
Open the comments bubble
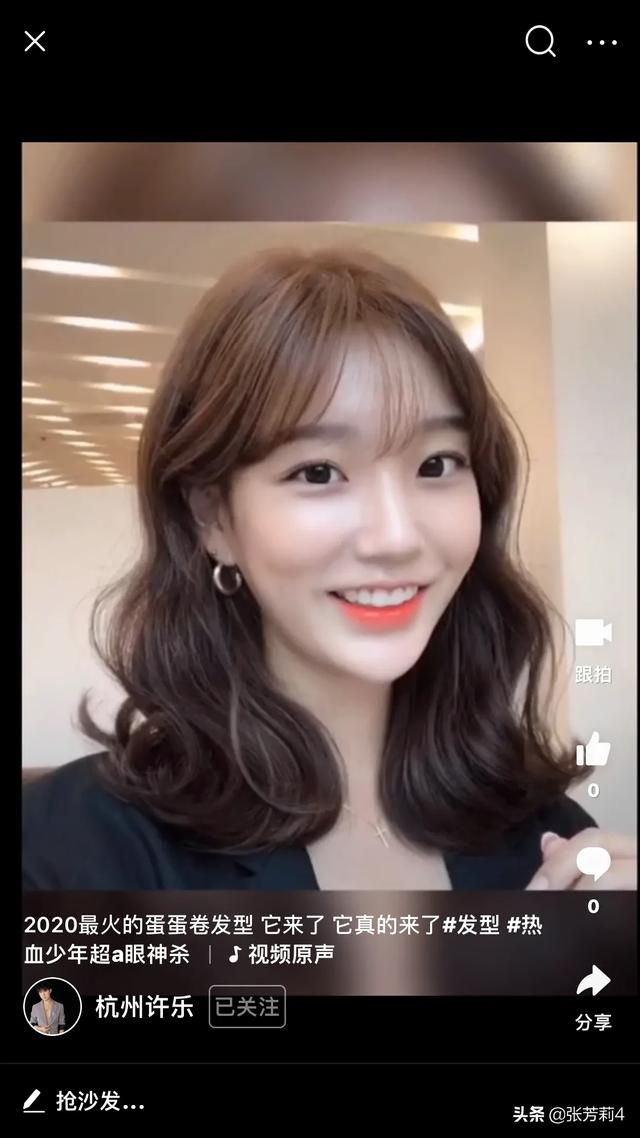tap(594, 864)
